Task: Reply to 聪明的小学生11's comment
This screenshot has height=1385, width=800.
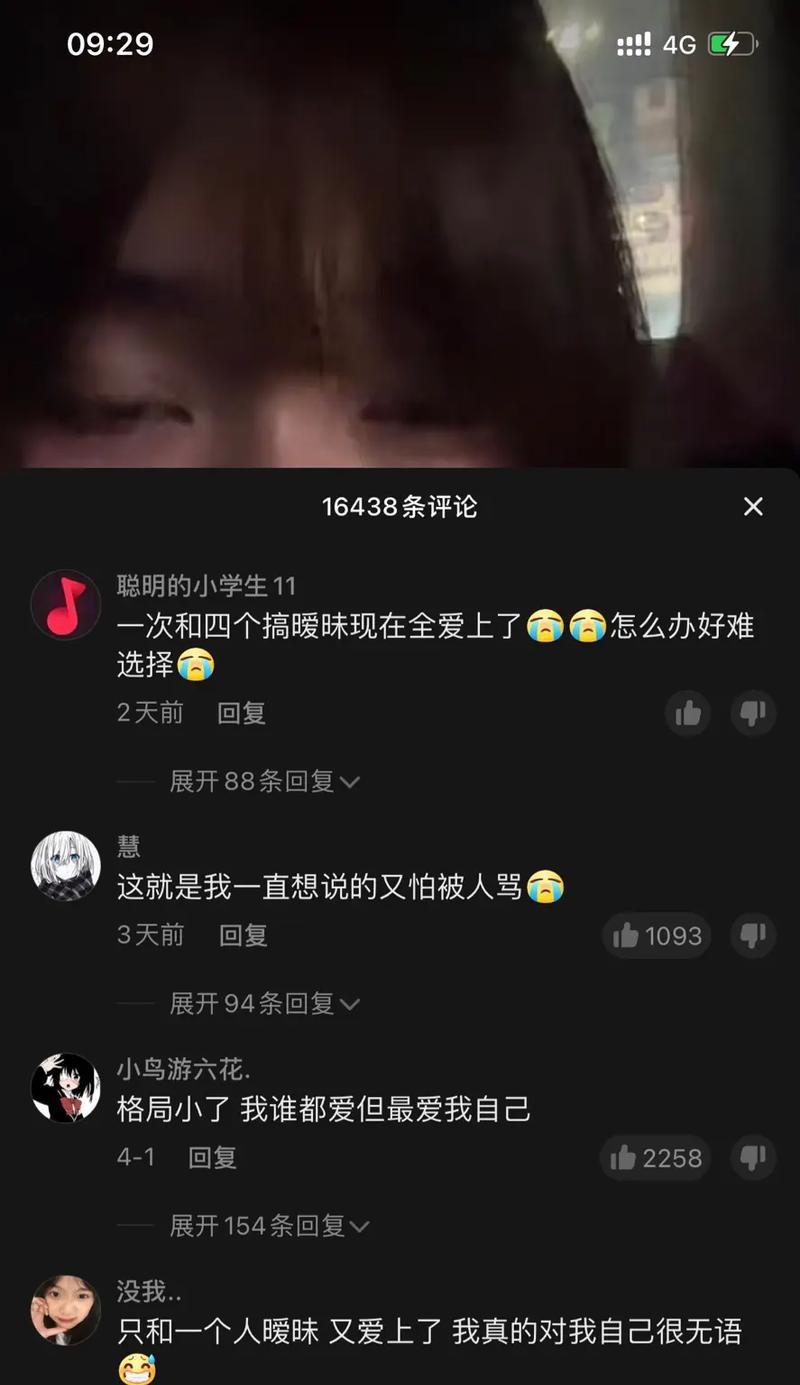Action: [x=242, y=713]
